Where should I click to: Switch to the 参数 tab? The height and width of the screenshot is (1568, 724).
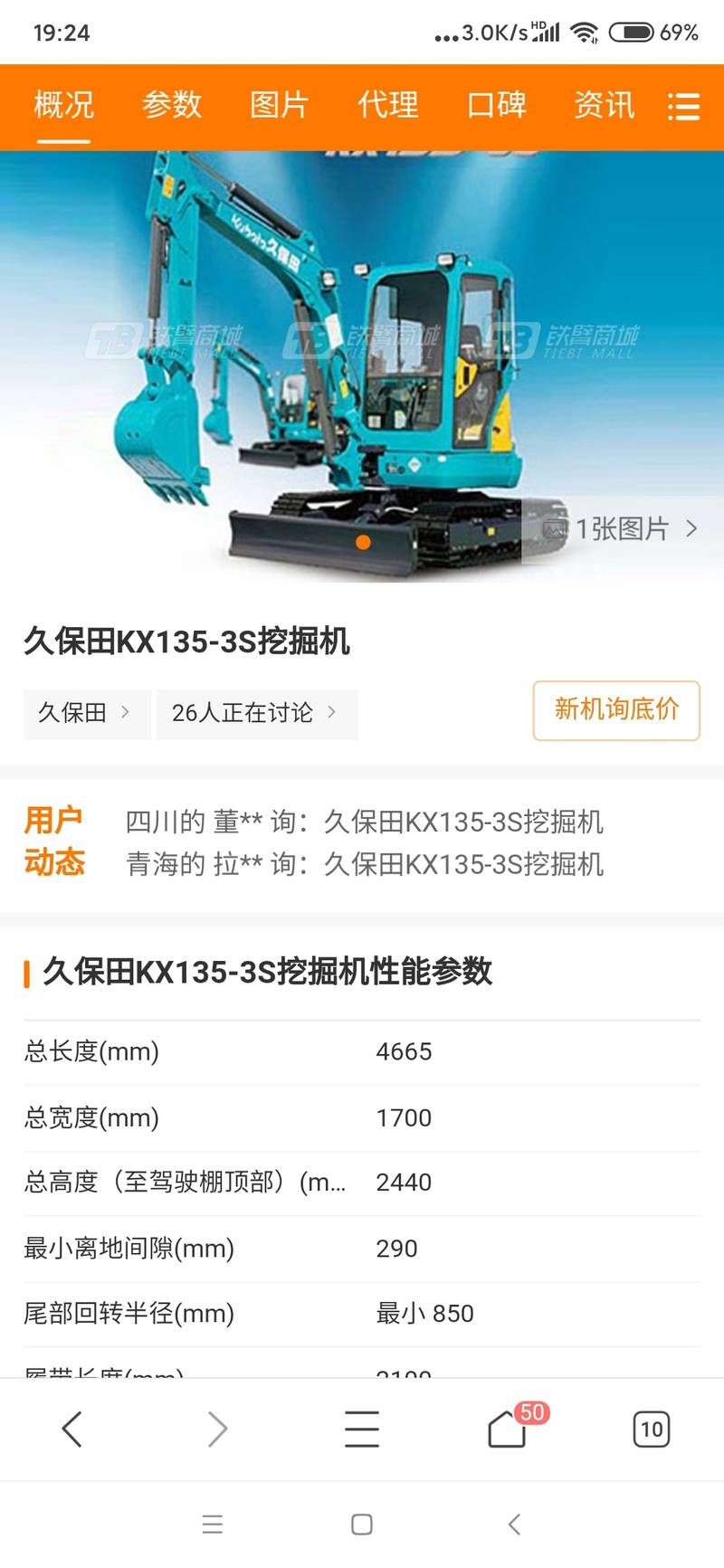point(171,105)
